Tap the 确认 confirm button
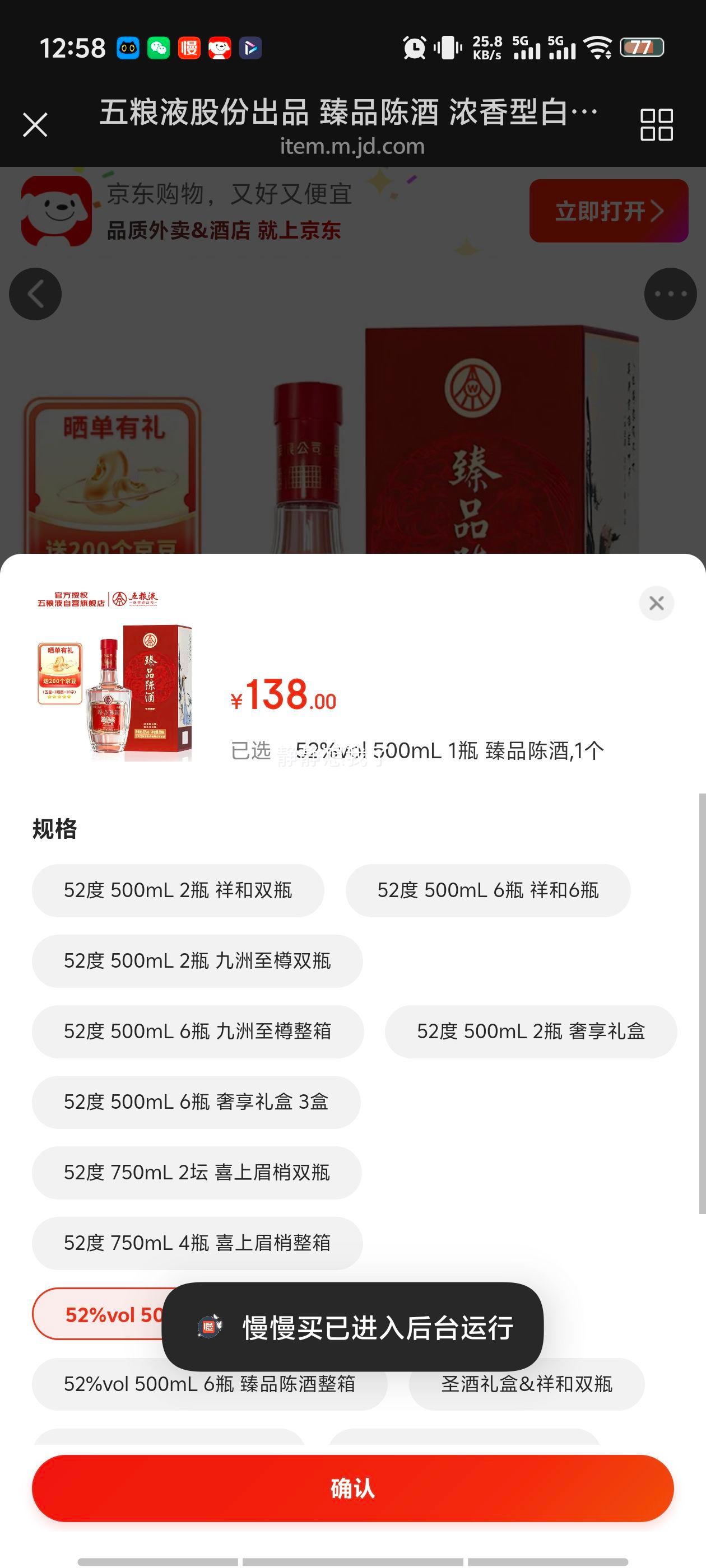The image size is (706, 1568). [352, 1489]
